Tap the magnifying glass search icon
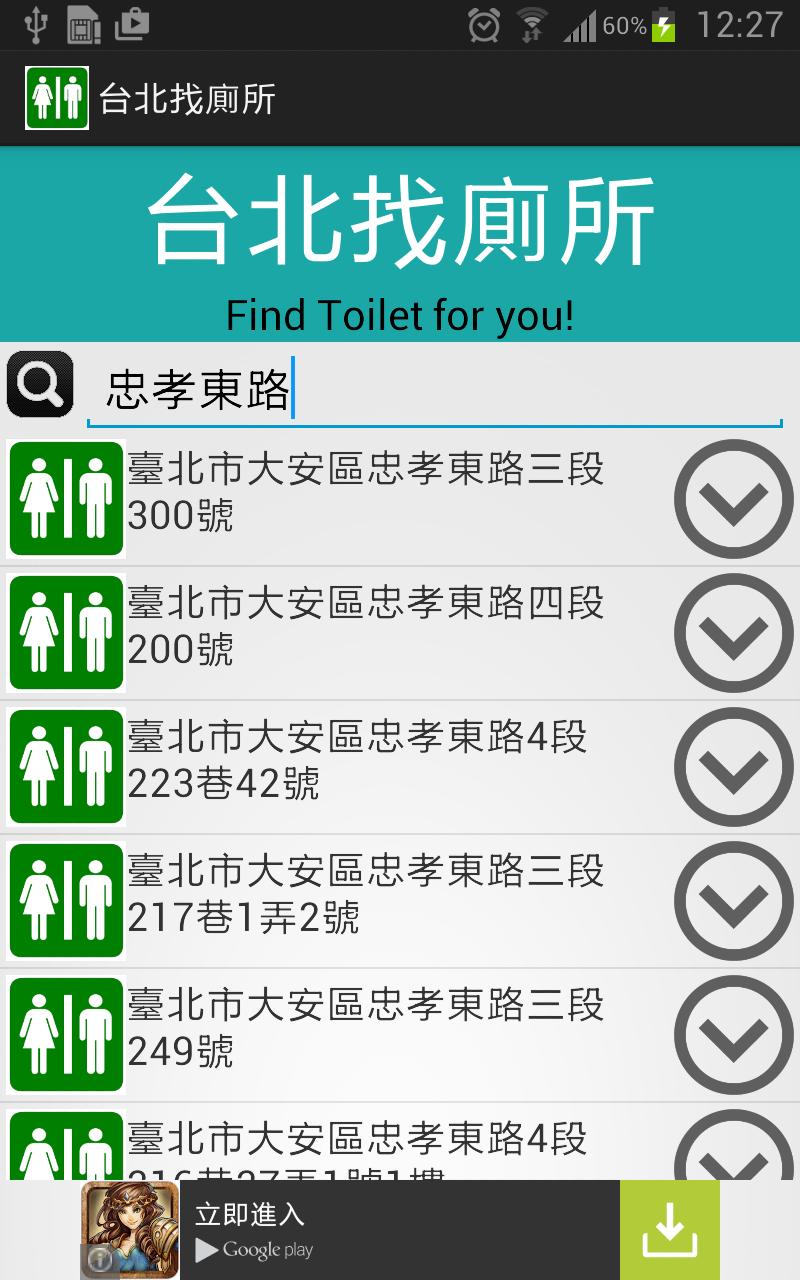 point(39,383)
